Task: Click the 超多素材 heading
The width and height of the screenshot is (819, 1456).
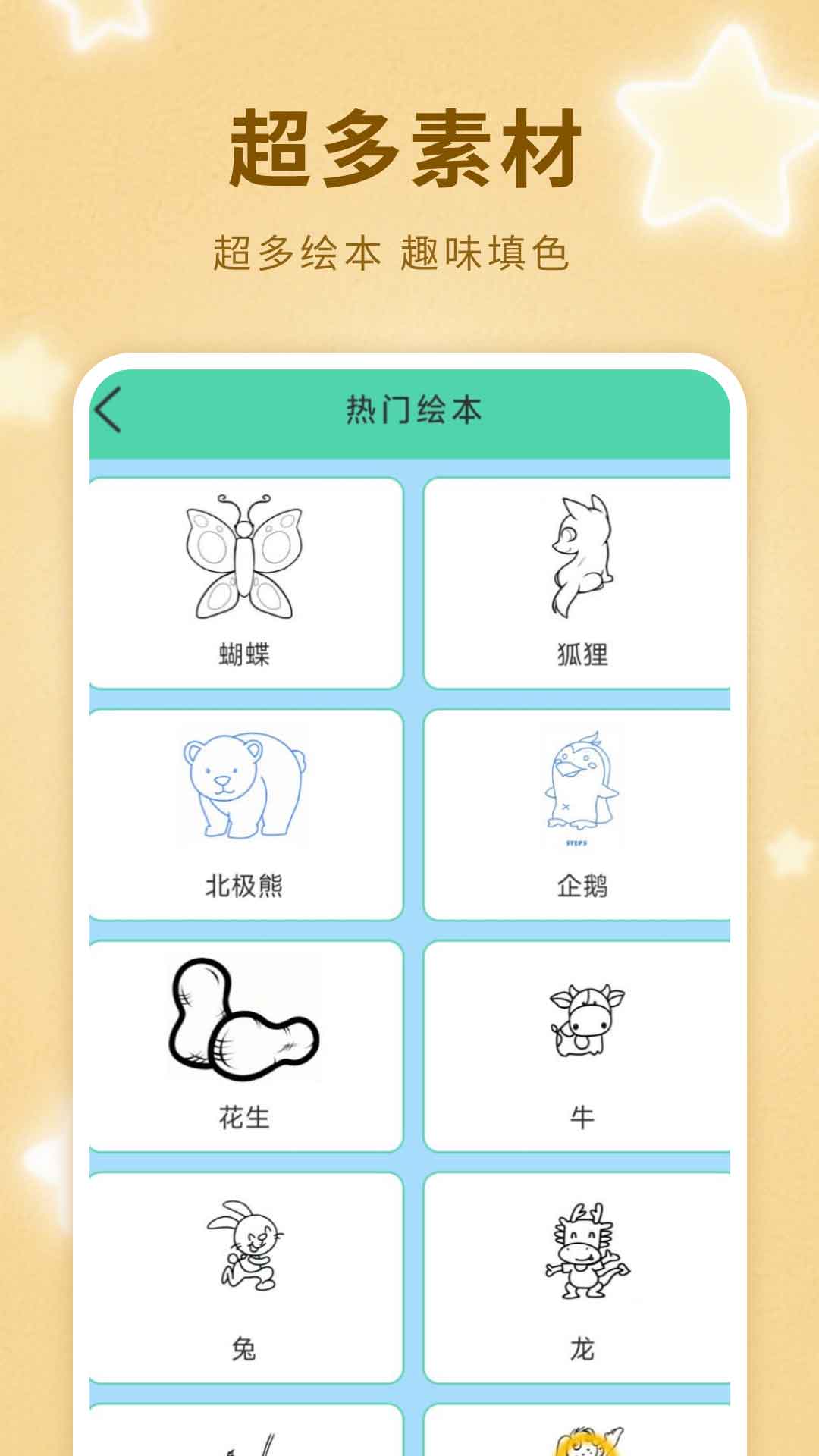Action: click(x=409, y=148)
